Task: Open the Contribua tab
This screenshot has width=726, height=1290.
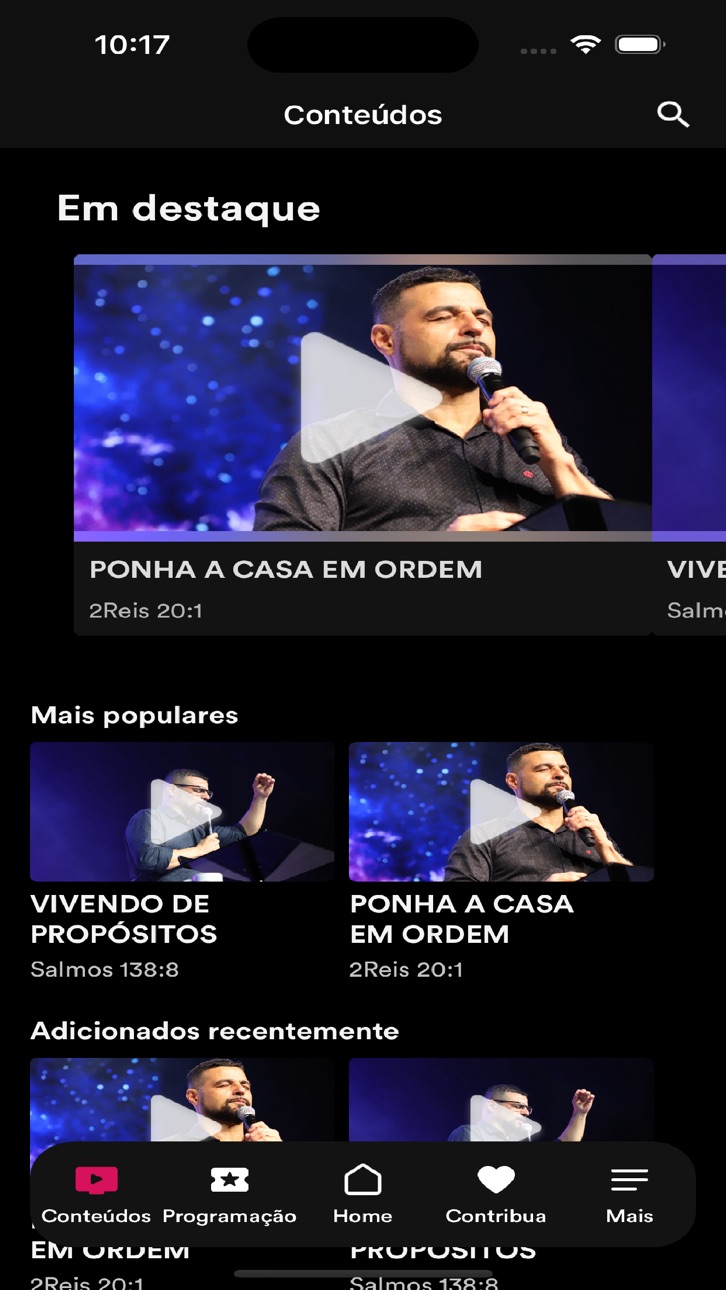Action: point(496,1195)
